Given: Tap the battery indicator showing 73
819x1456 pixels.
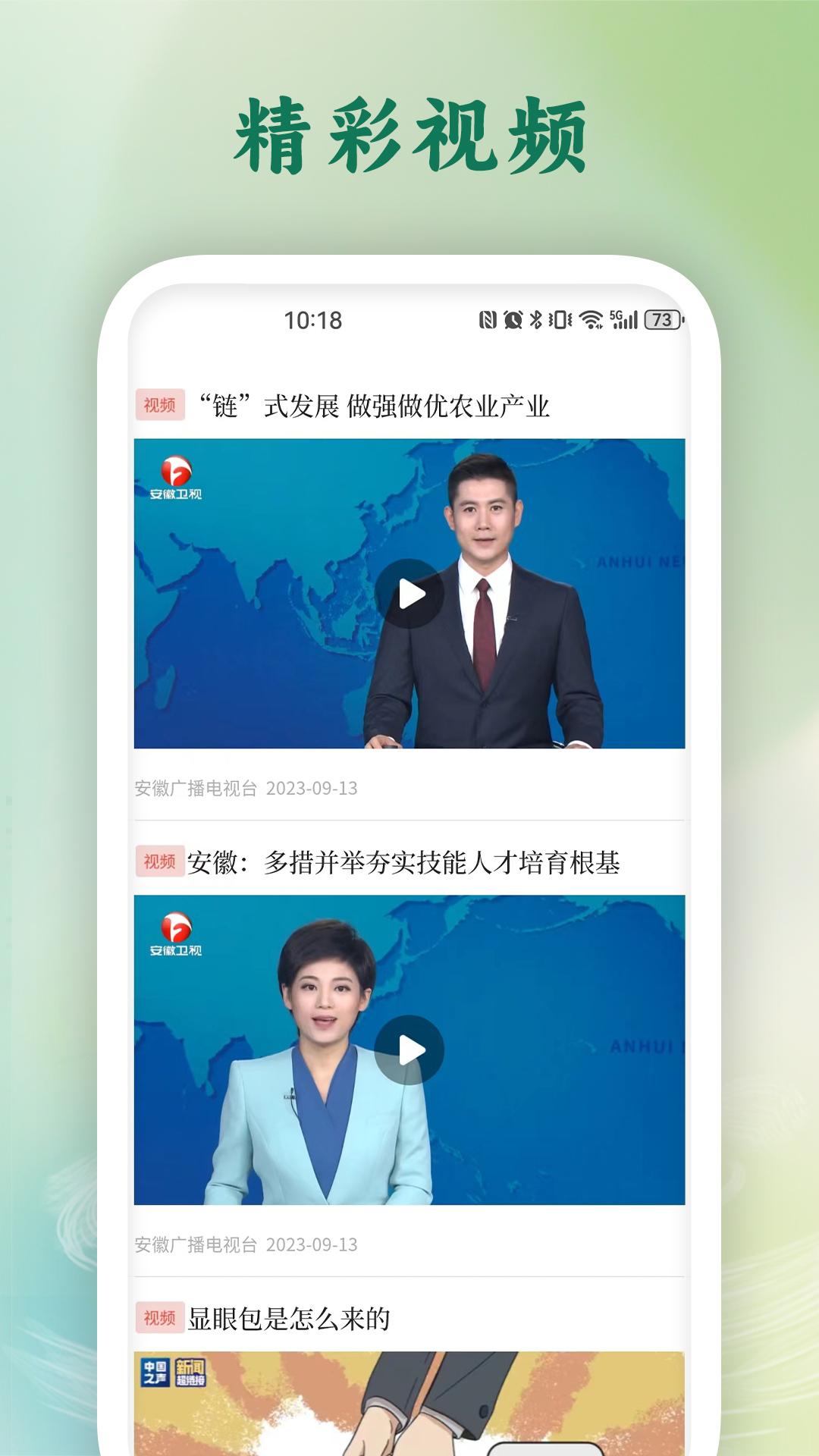Looking at the screenshot, I should pyautogui.click(x=662, y=320).
